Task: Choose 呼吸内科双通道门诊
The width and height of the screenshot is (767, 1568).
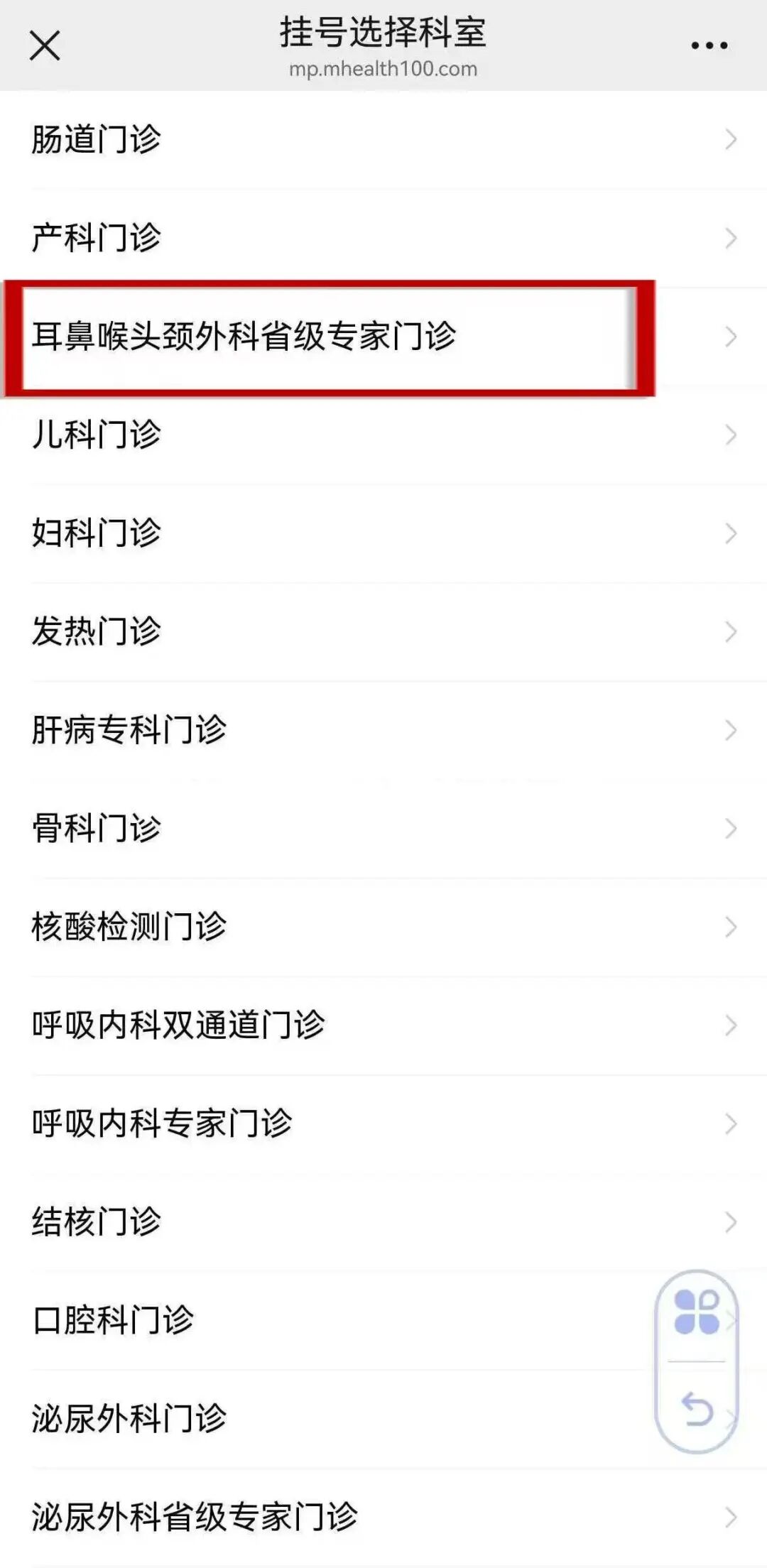Action: pyautogui.click(x=178, y=1025)
